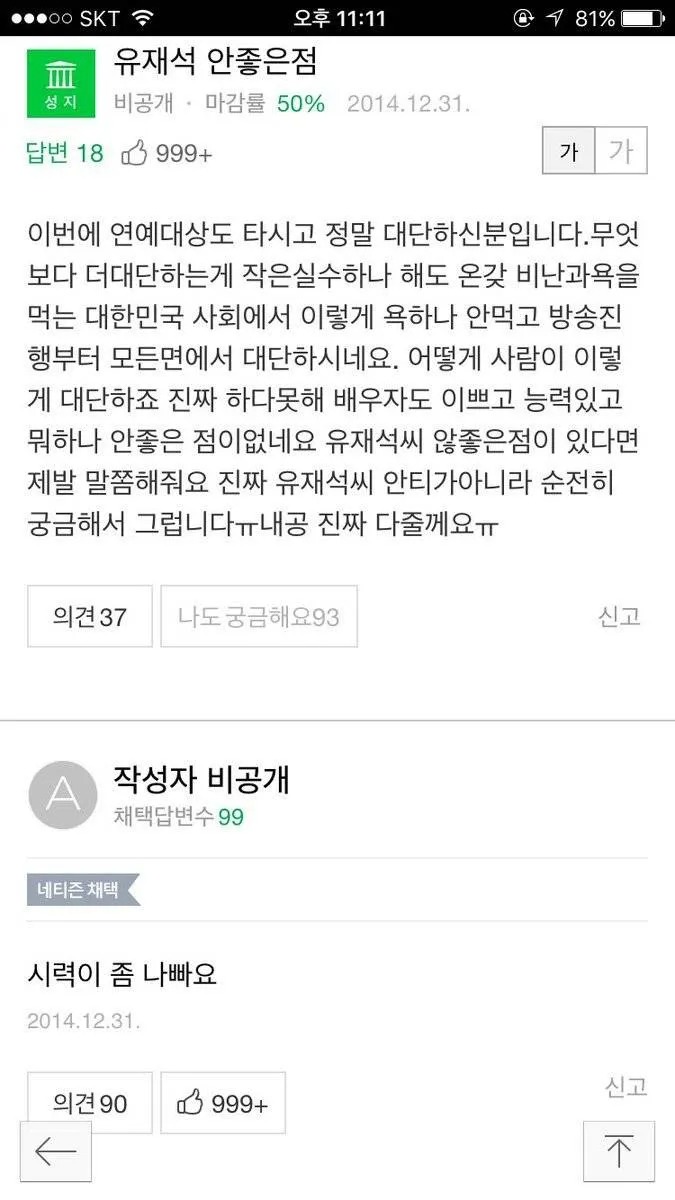This screenshot has height=1200, width=675.
Task: Go back with the left arrow button
Action: coord(56,1151)
